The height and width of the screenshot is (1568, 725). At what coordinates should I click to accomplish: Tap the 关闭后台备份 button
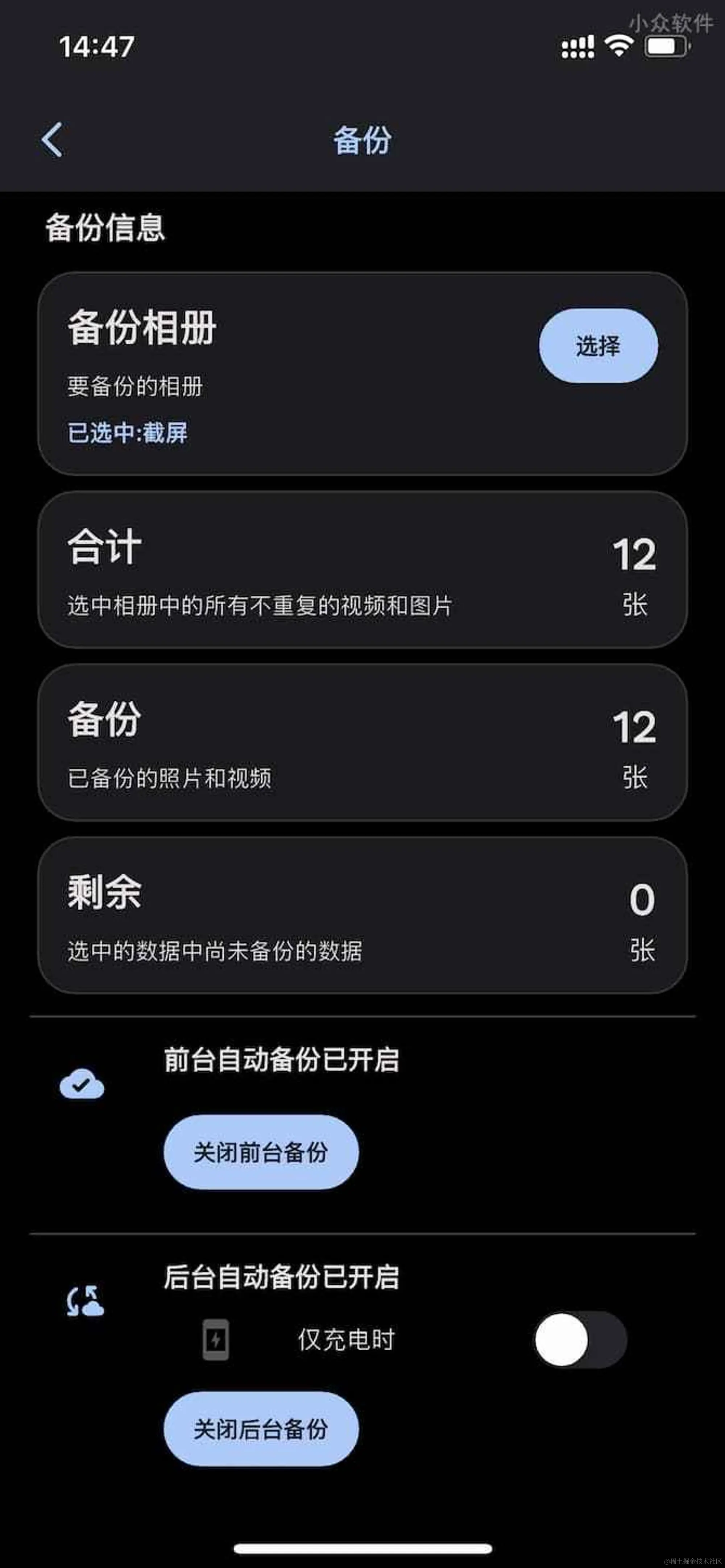pos(261,1429)
